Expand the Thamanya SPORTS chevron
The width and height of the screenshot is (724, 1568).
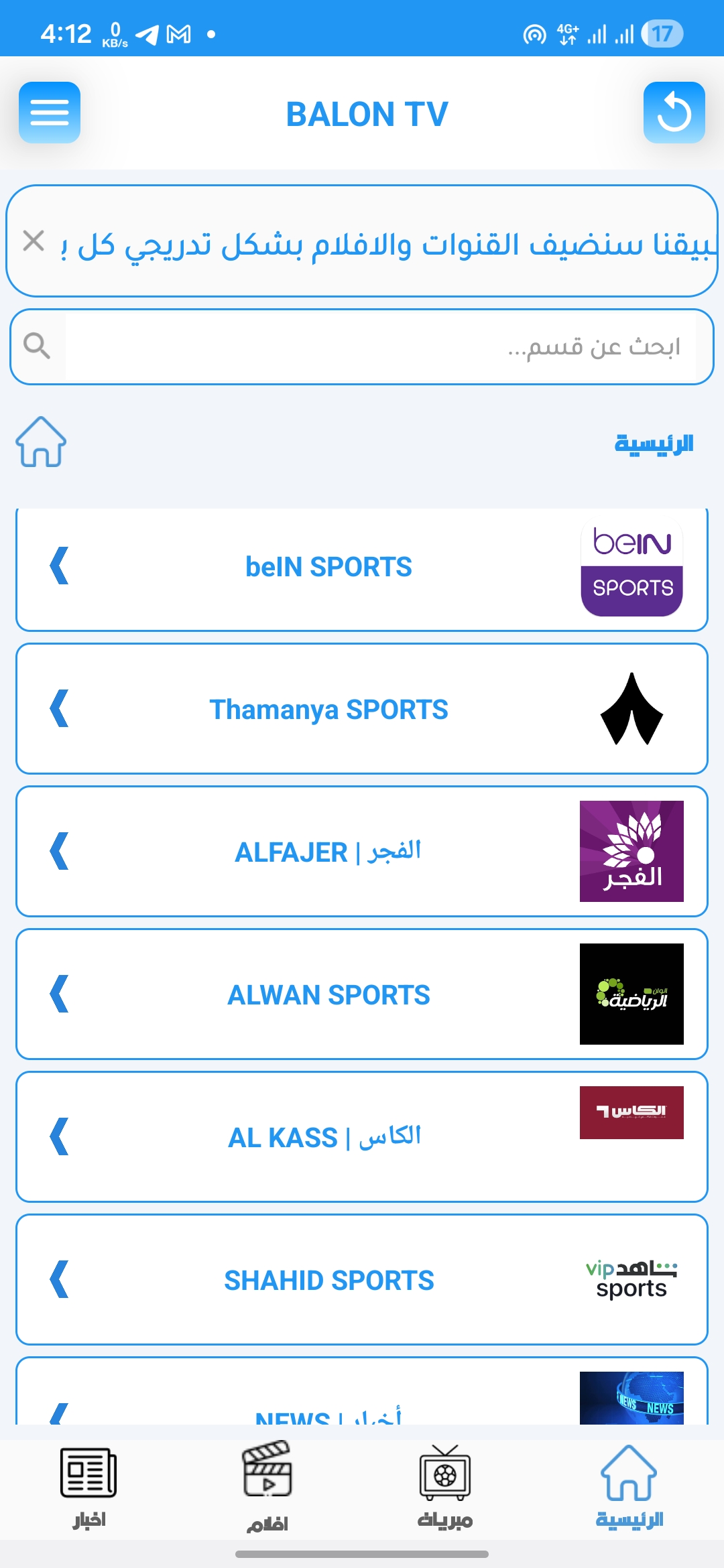[60, 709]
